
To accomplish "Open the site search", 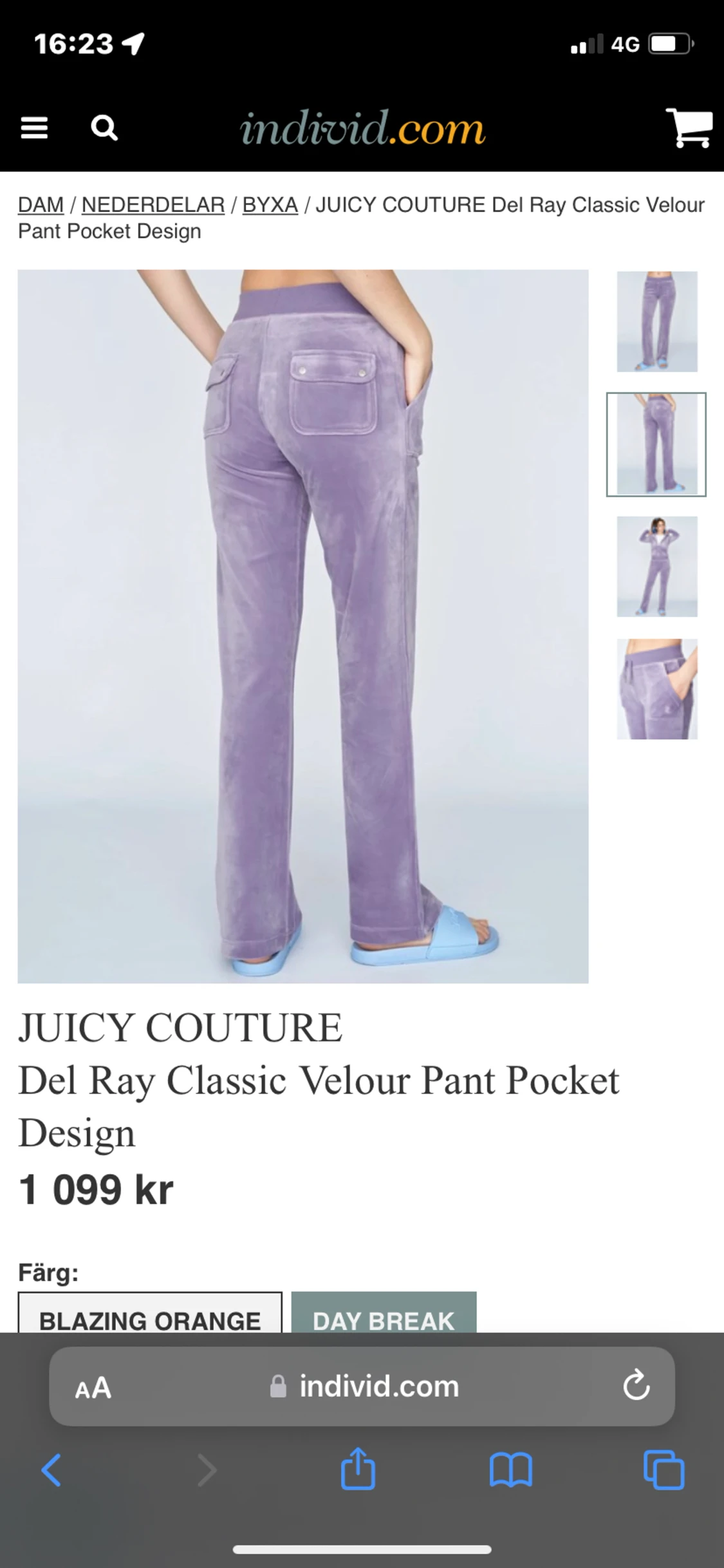I will (x=104, y=128).
